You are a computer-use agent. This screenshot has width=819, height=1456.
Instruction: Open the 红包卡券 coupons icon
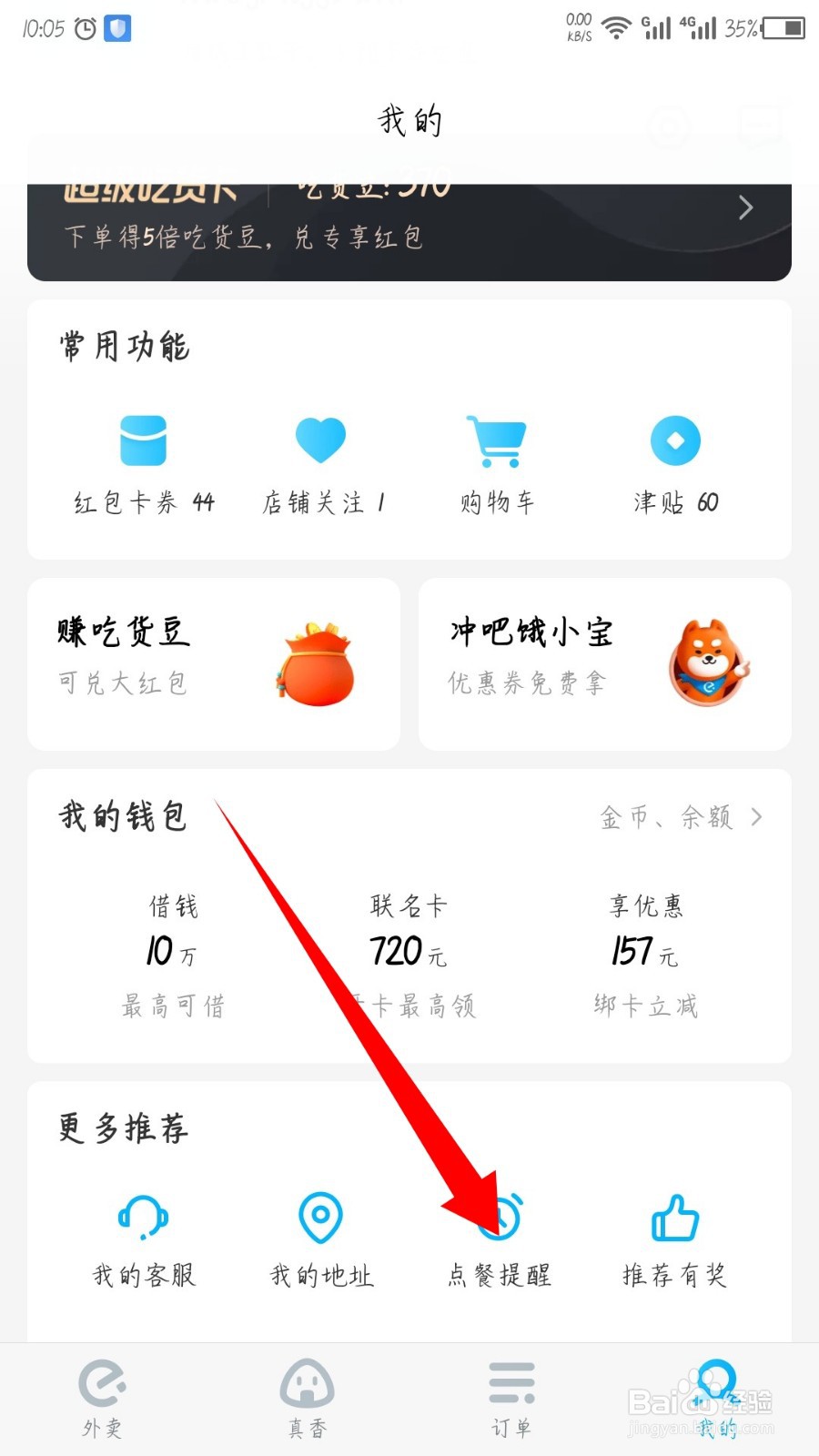tap(143, 441)
